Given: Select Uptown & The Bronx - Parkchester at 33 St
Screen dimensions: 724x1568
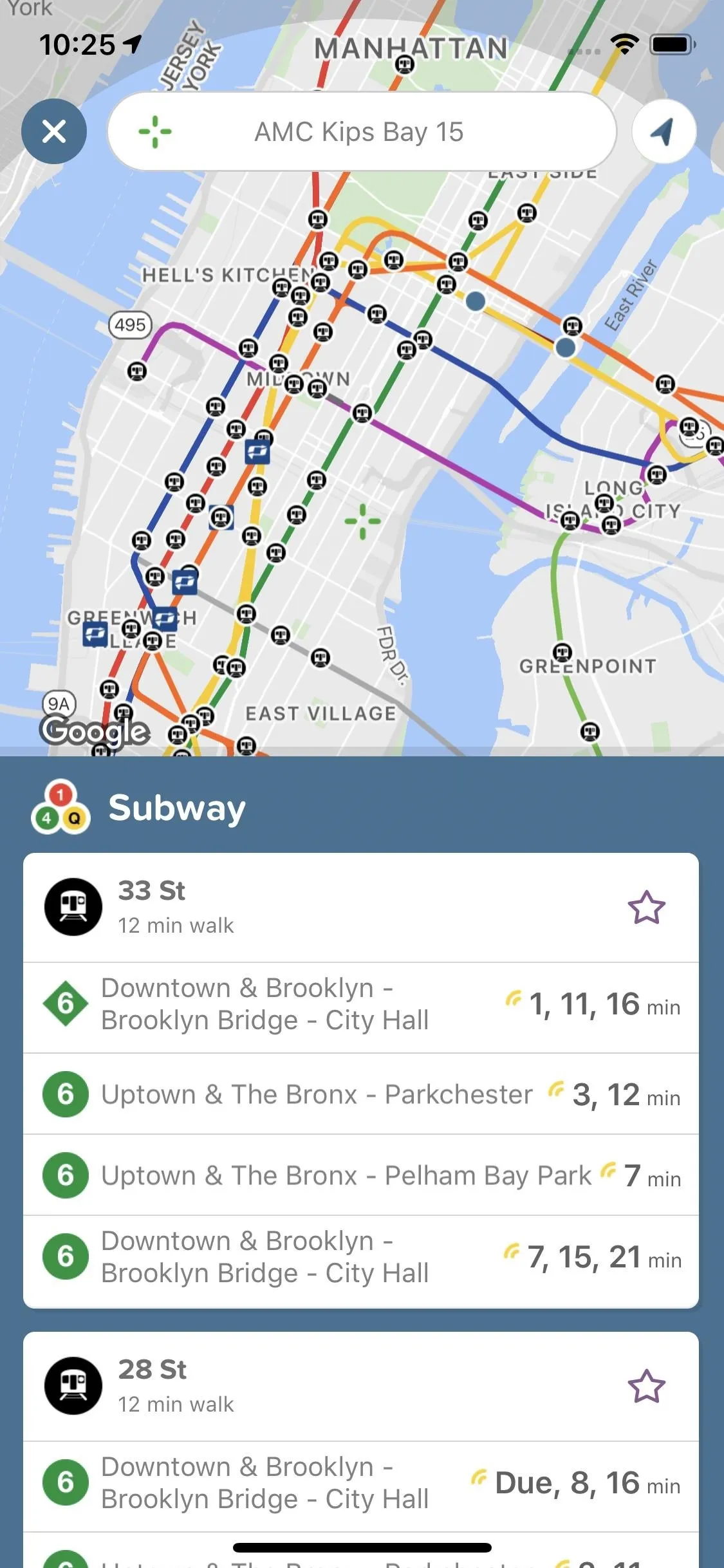Looking at the screenshot, I should coord(361,1094).
